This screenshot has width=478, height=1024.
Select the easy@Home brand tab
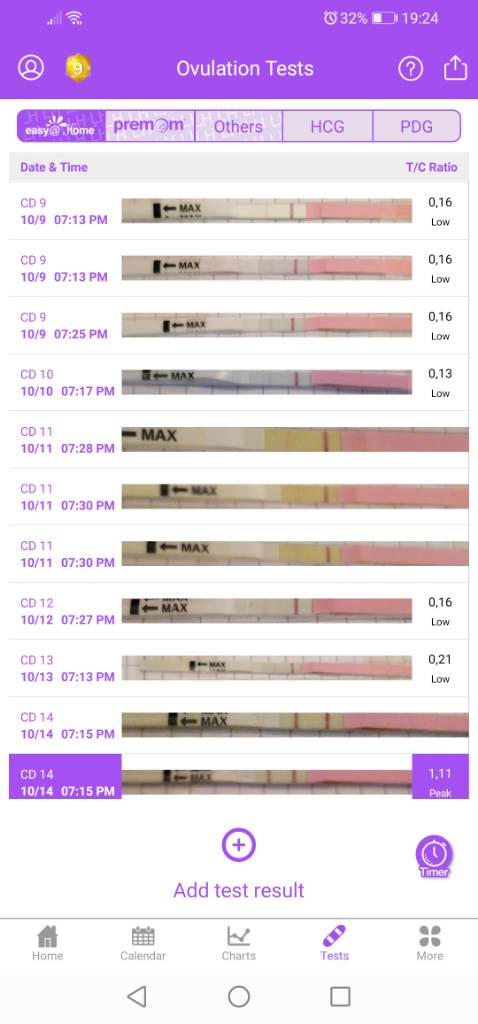coord(61,126)
